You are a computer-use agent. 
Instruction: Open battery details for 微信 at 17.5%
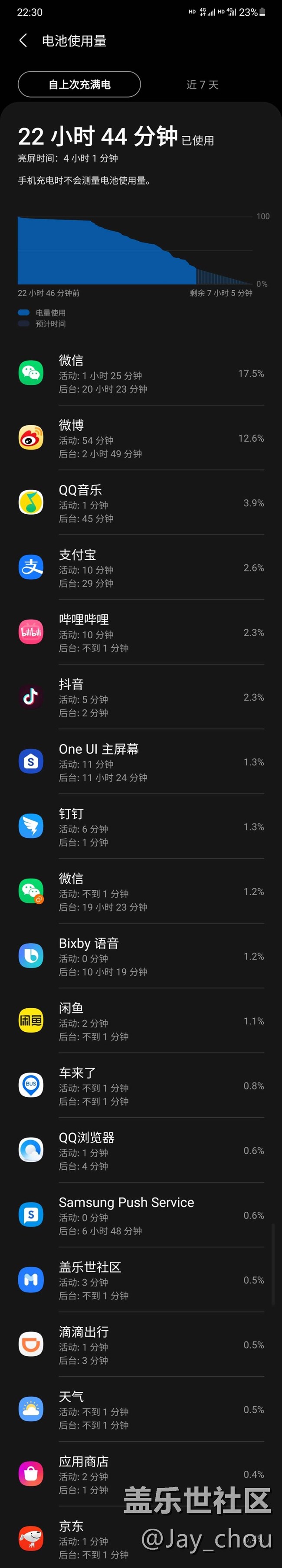[x=141, y=374]
